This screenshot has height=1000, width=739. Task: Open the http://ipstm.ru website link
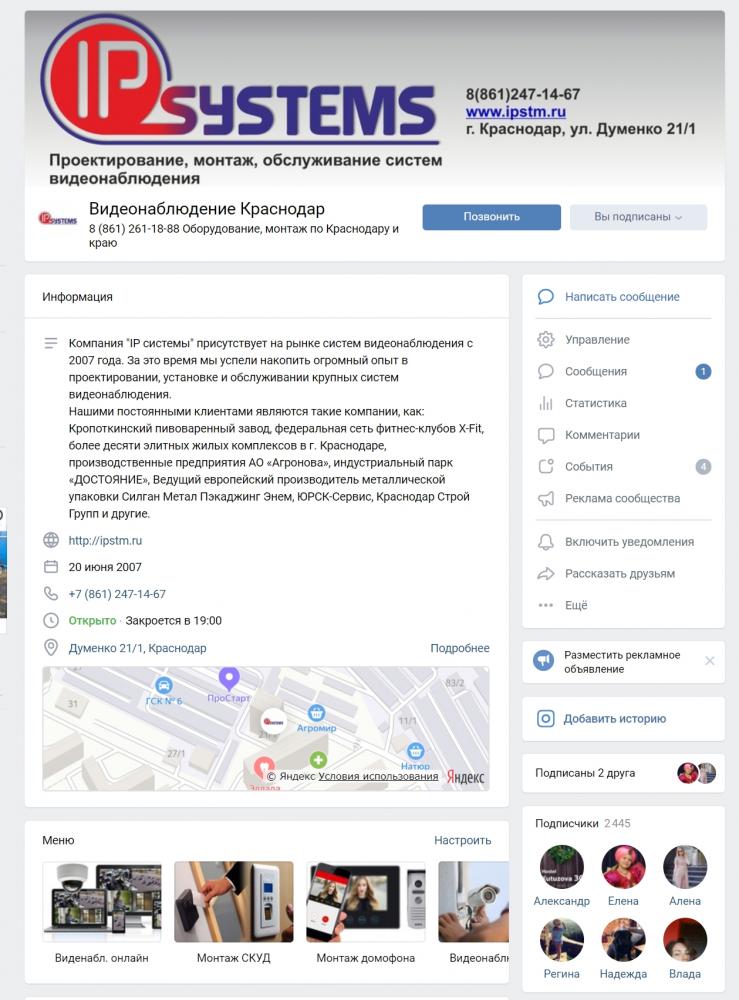tap(105, 541)
